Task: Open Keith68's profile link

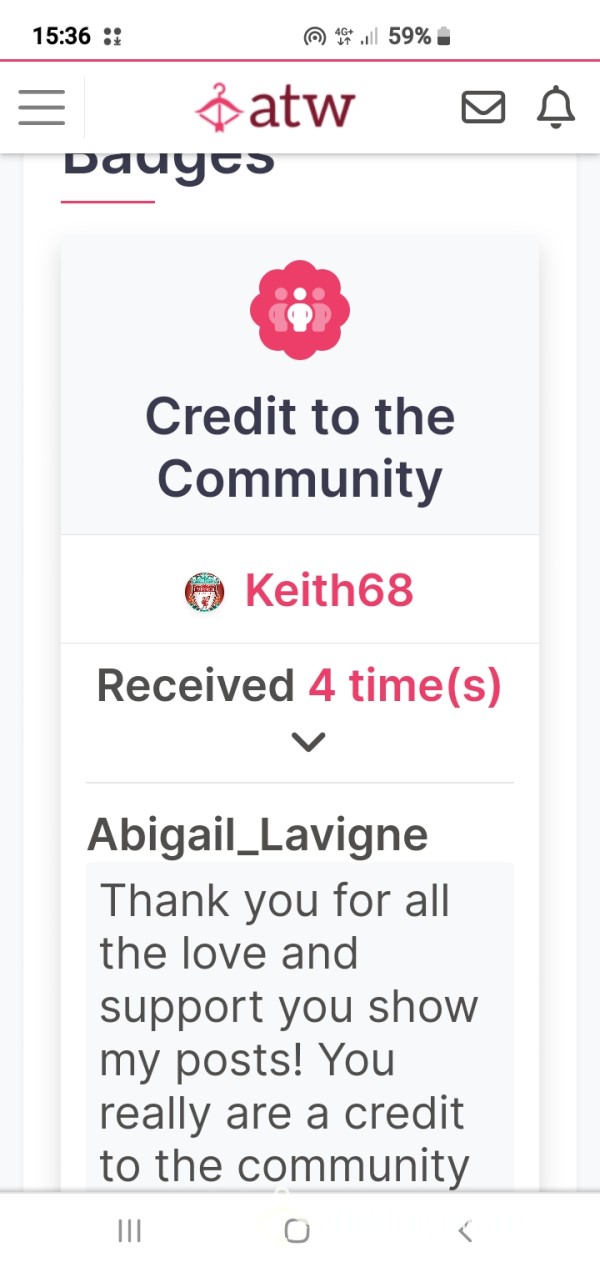Action: [329, 591]
